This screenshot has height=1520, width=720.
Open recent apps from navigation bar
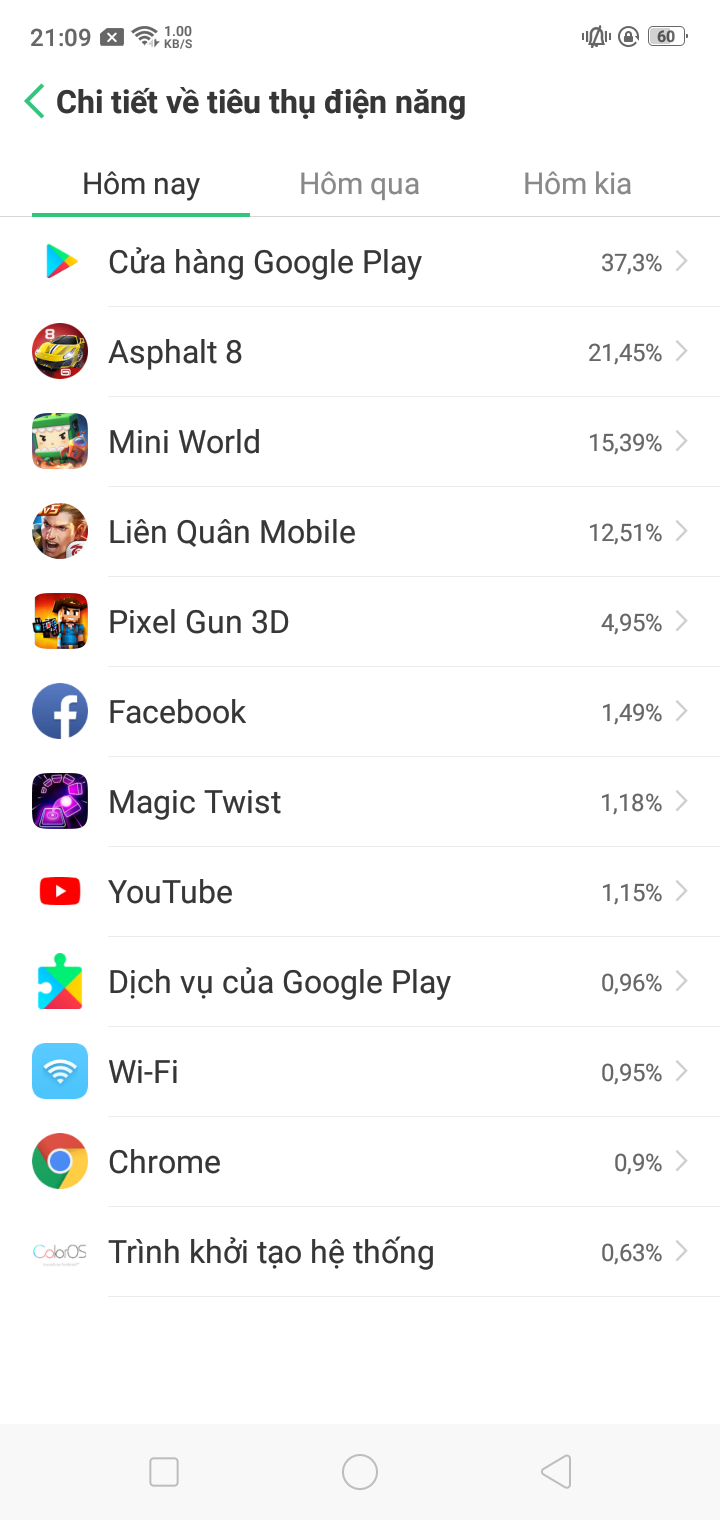point(164,1472)
